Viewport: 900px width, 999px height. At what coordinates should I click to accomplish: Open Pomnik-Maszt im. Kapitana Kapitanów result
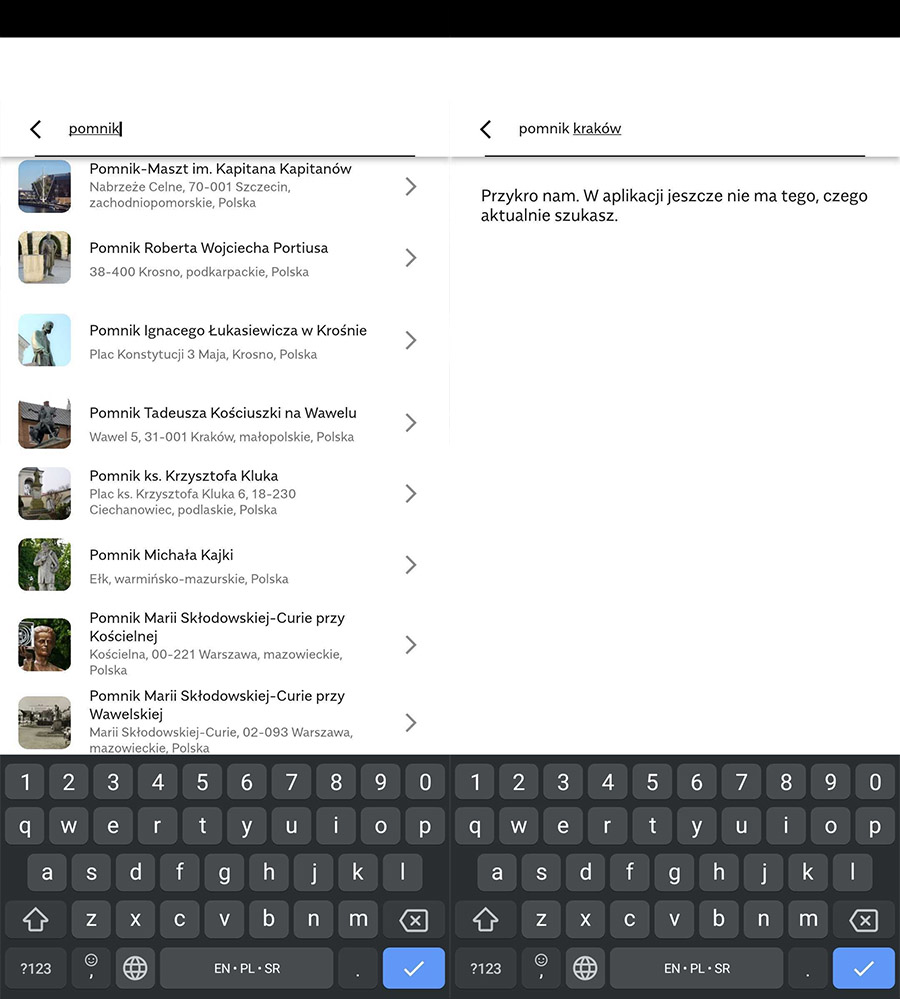click(220, 185)
